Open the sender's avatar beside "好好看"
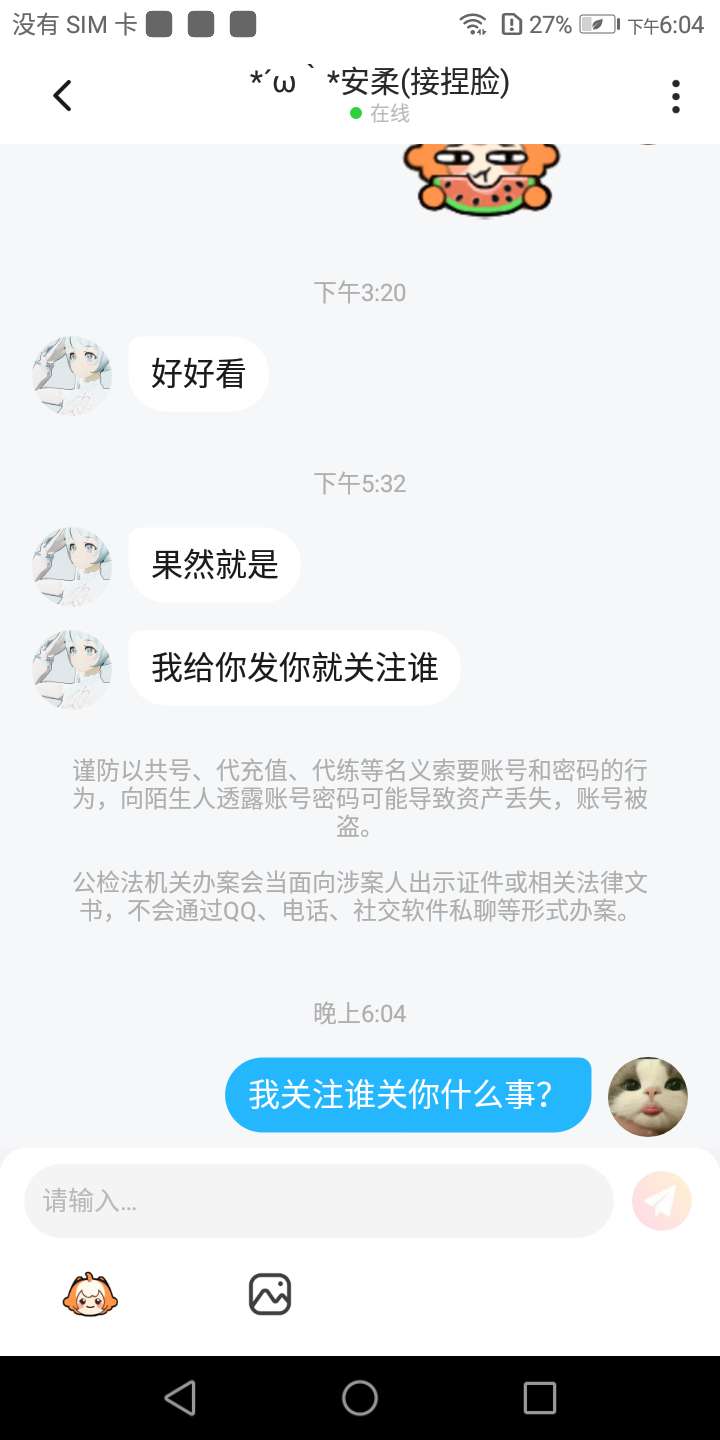Screen dimensions: 720x1440 point(72,375)
